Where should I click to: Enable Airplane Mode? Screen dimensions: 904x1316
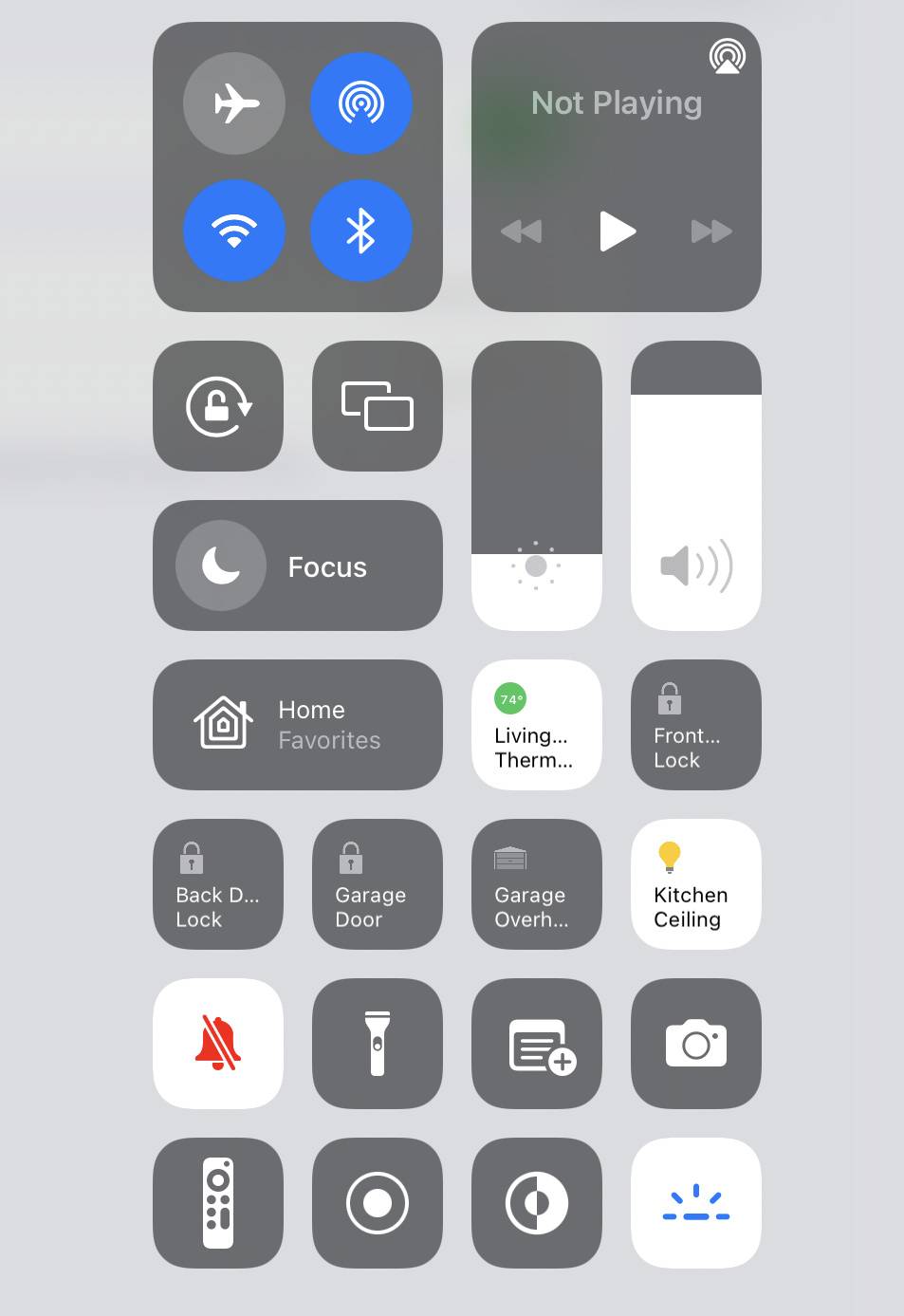[234, 104]
